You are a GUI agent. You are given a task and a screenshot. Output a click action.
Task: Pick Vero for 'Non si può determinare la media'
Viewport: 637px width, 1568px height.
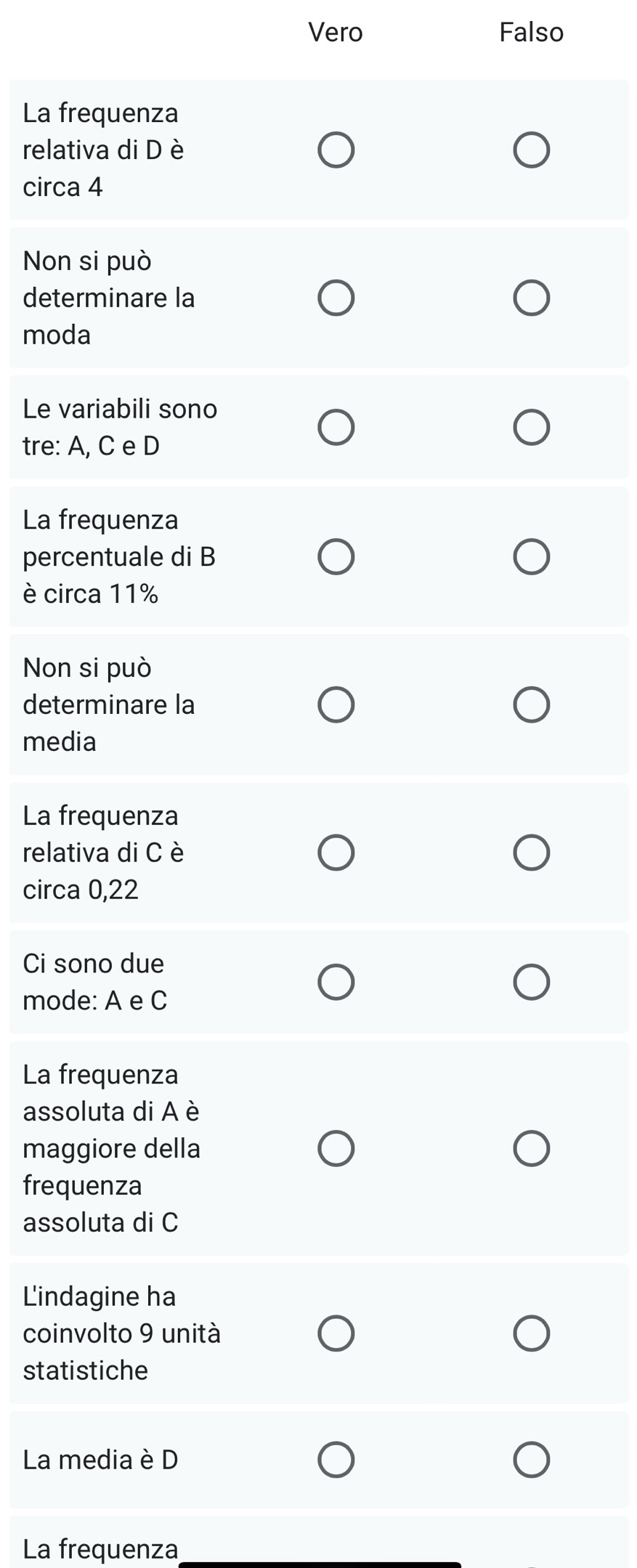pyautogui.click(x=336, y=705)
